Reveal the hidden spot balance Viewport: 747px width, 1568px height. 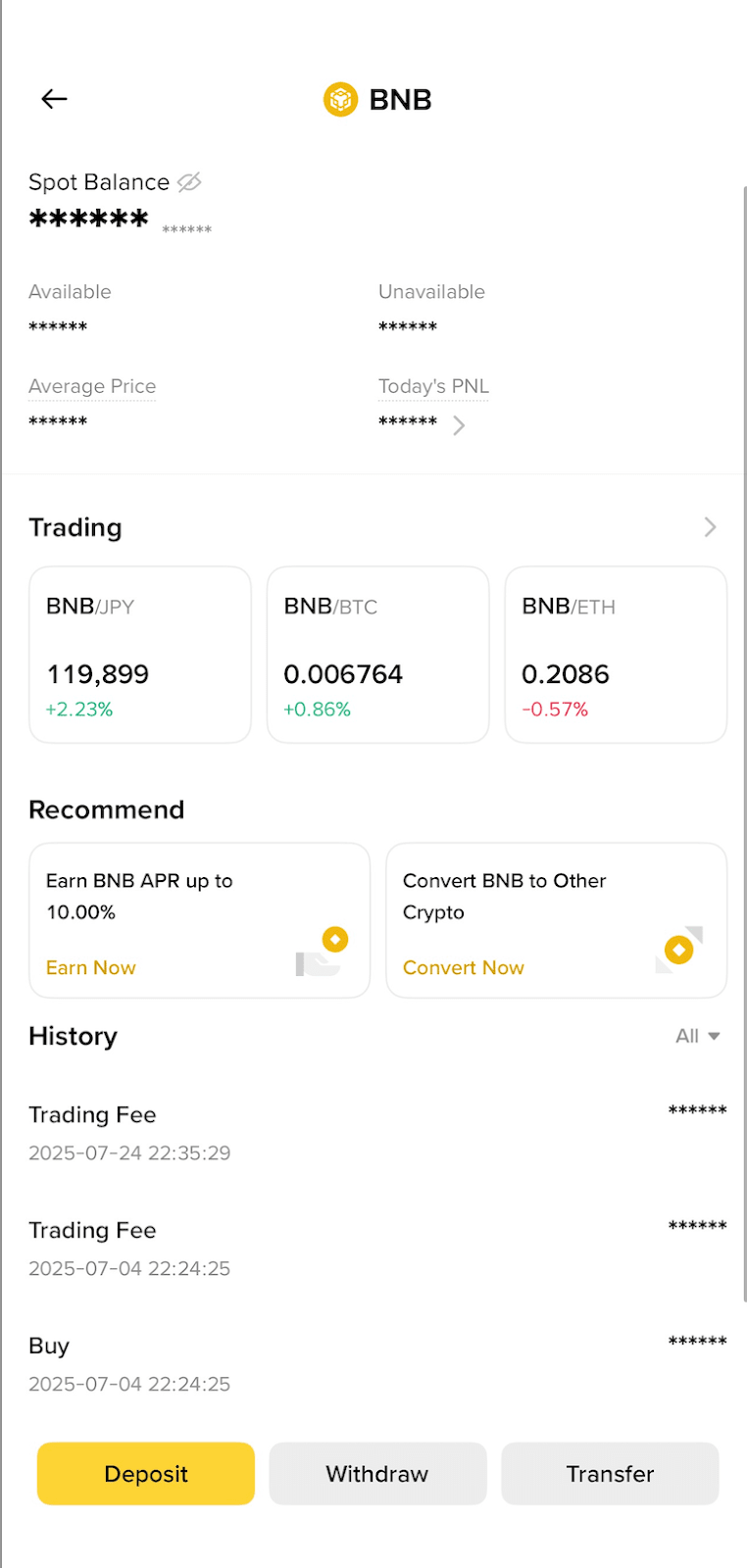tap(189, 182)
